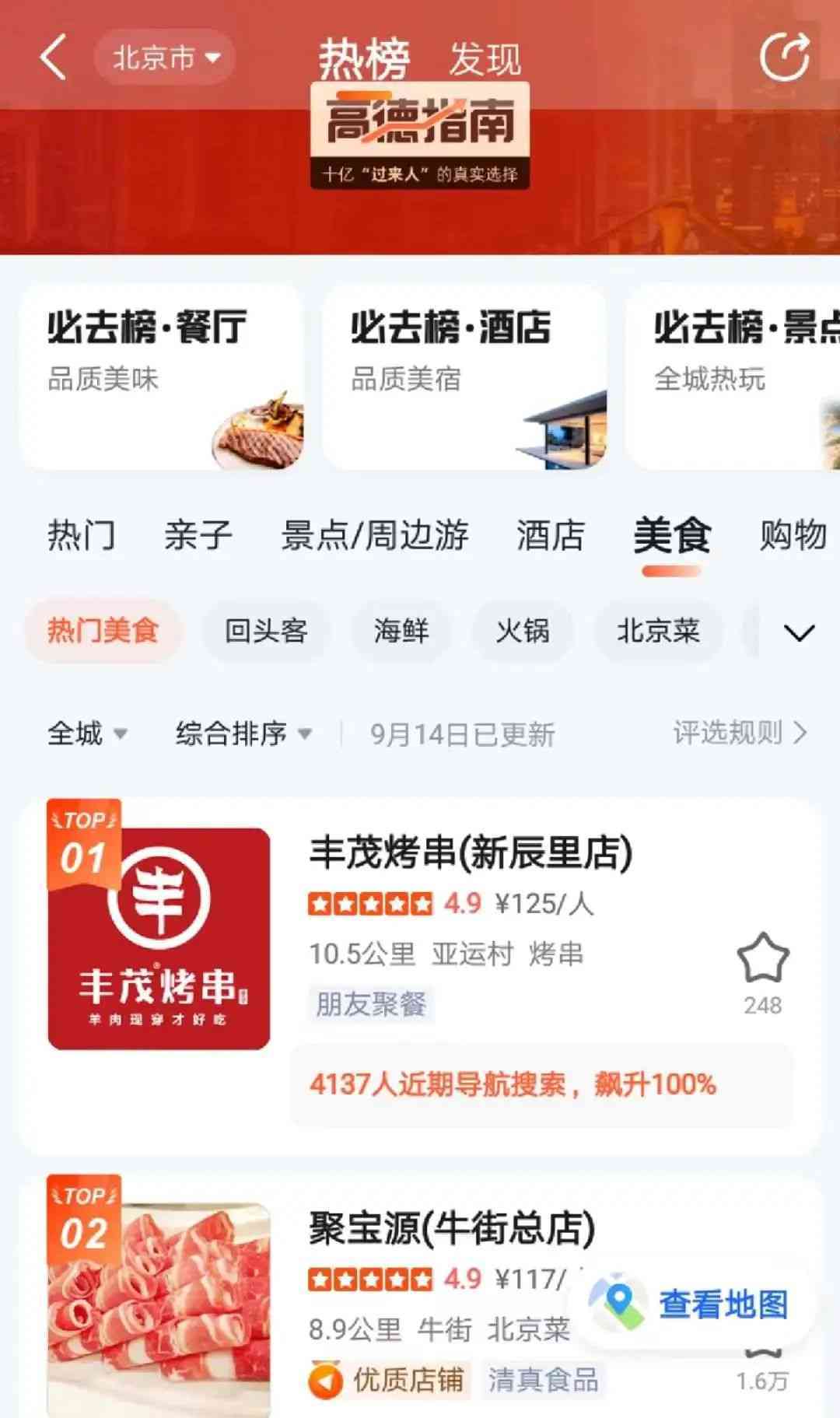
Task: Select the 酒店 category tab
Action: pyautogui.click(x=550, y=535)
